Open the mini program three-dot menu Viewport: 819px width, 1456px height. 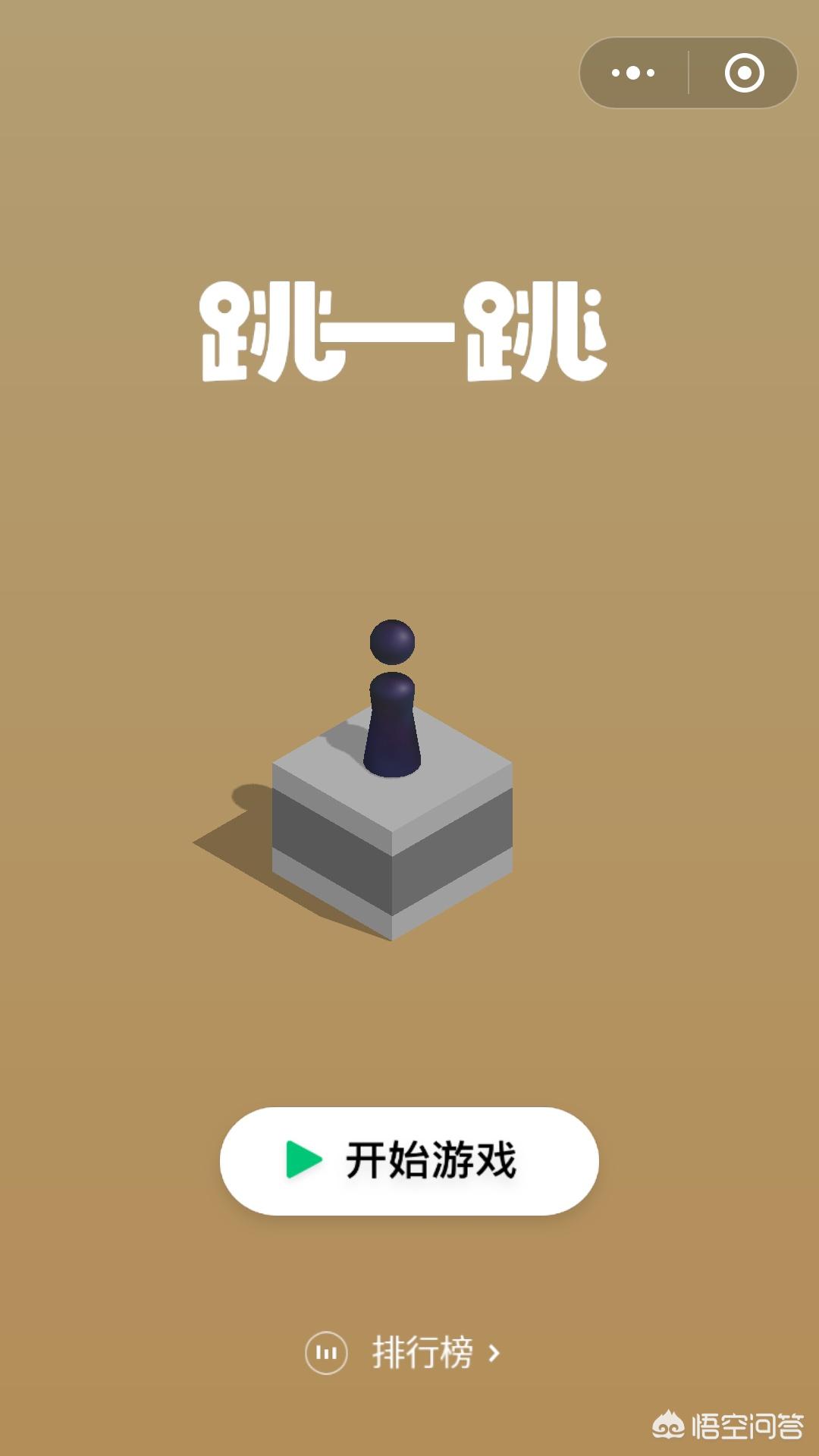[633, 73]
